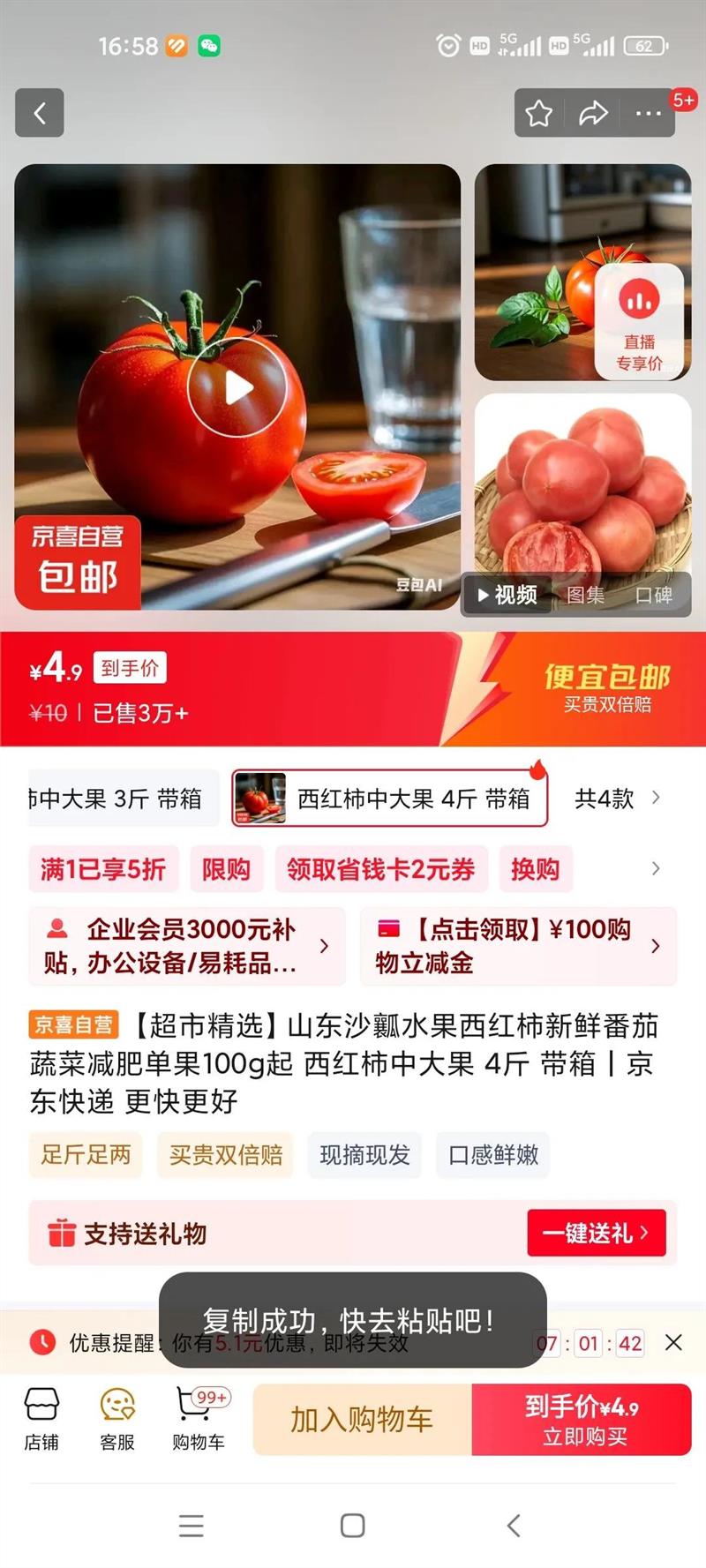
Task: Buy now with 立即购买
Action: click(x=582, y=1420)
